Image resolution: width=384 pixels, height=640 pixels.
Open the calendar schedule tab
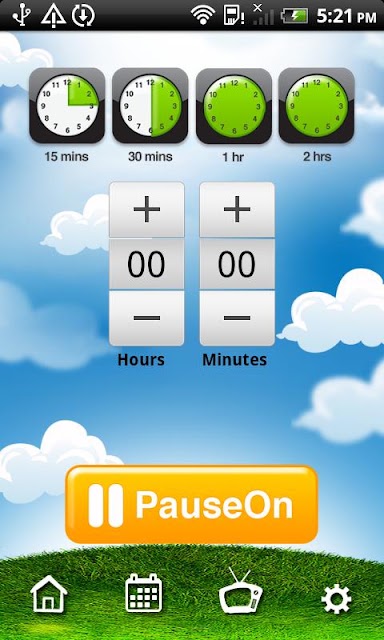pos(144,593)
